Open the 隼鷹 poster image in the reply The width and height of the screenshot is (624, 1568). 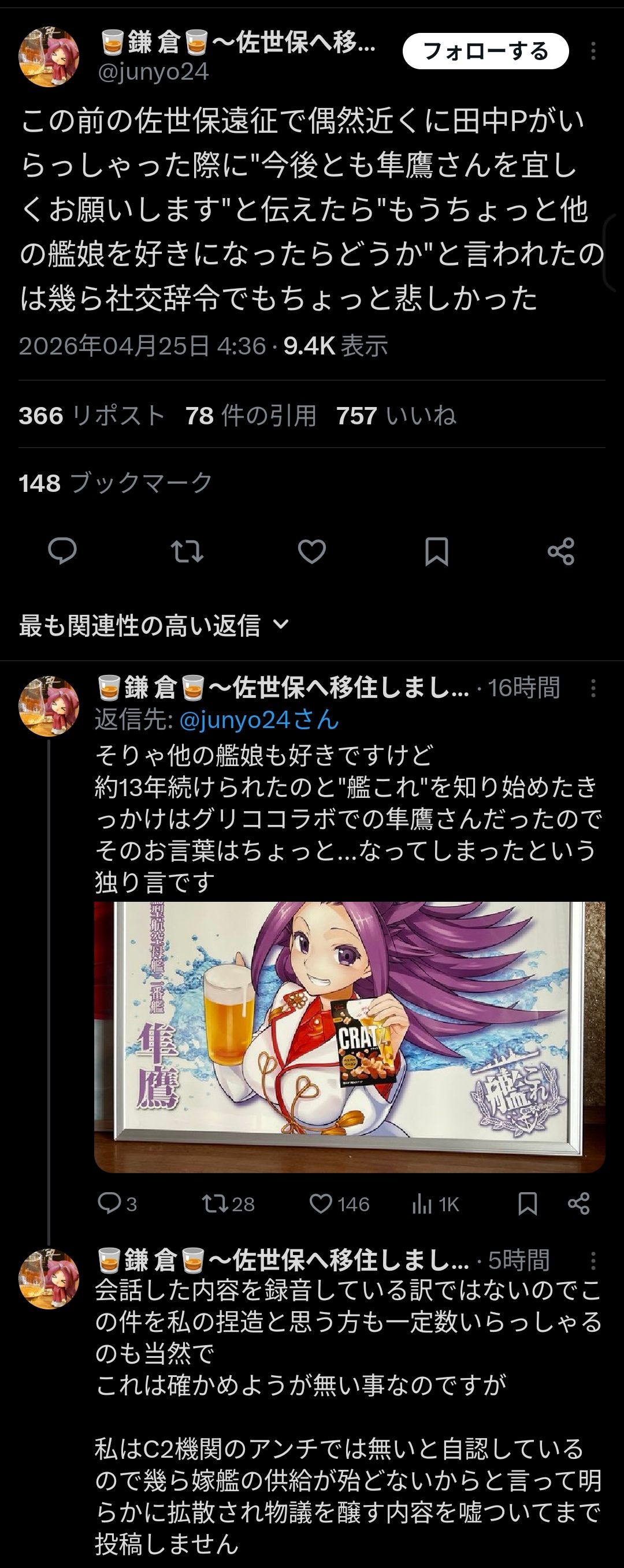pos(349,1037)
